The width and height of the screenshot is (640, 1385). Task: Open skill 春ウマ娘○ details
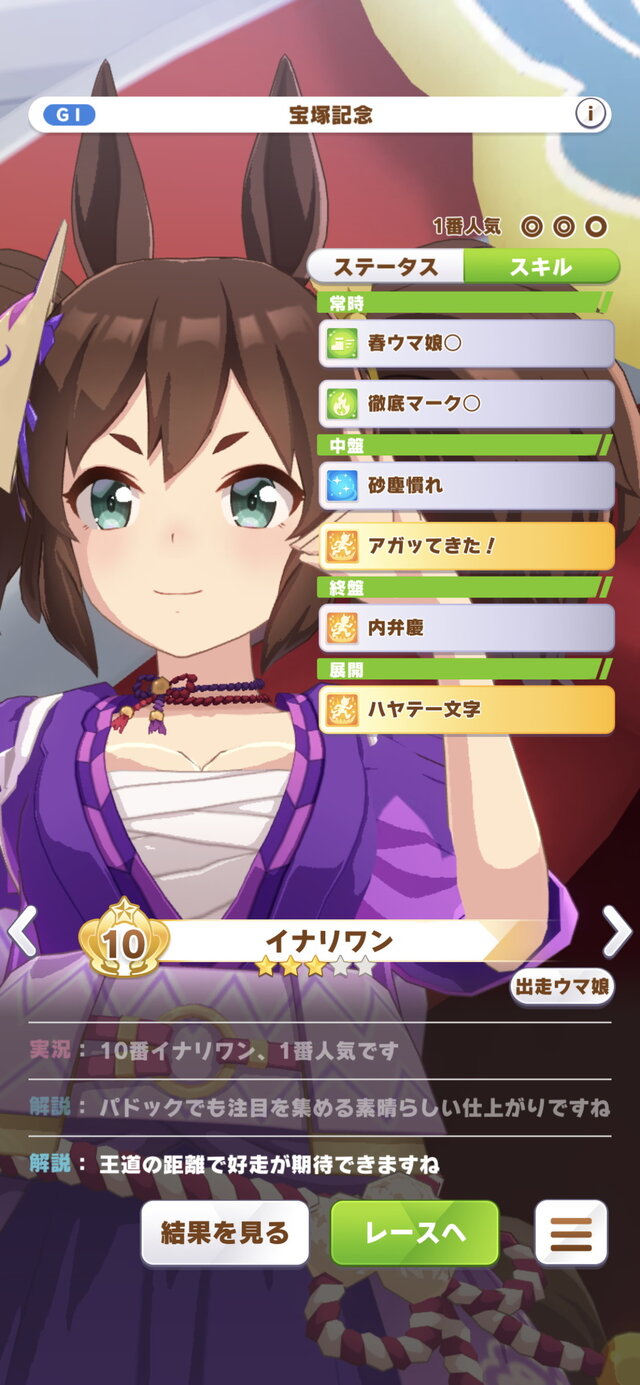pyautogui.click(x=466, y=344)
